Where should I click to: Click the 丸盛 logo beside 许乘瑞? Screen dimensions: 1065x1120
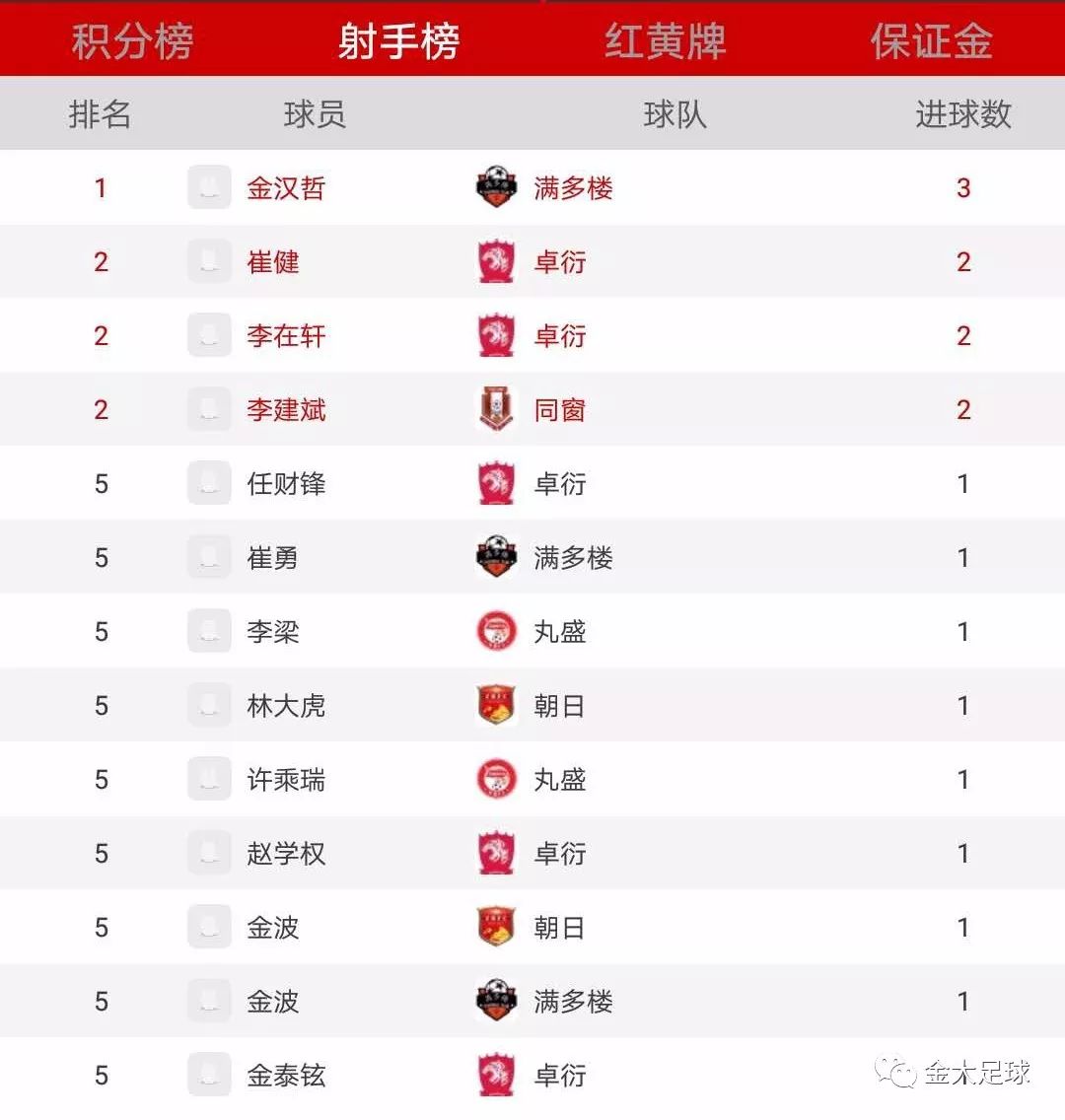[496, 779]
